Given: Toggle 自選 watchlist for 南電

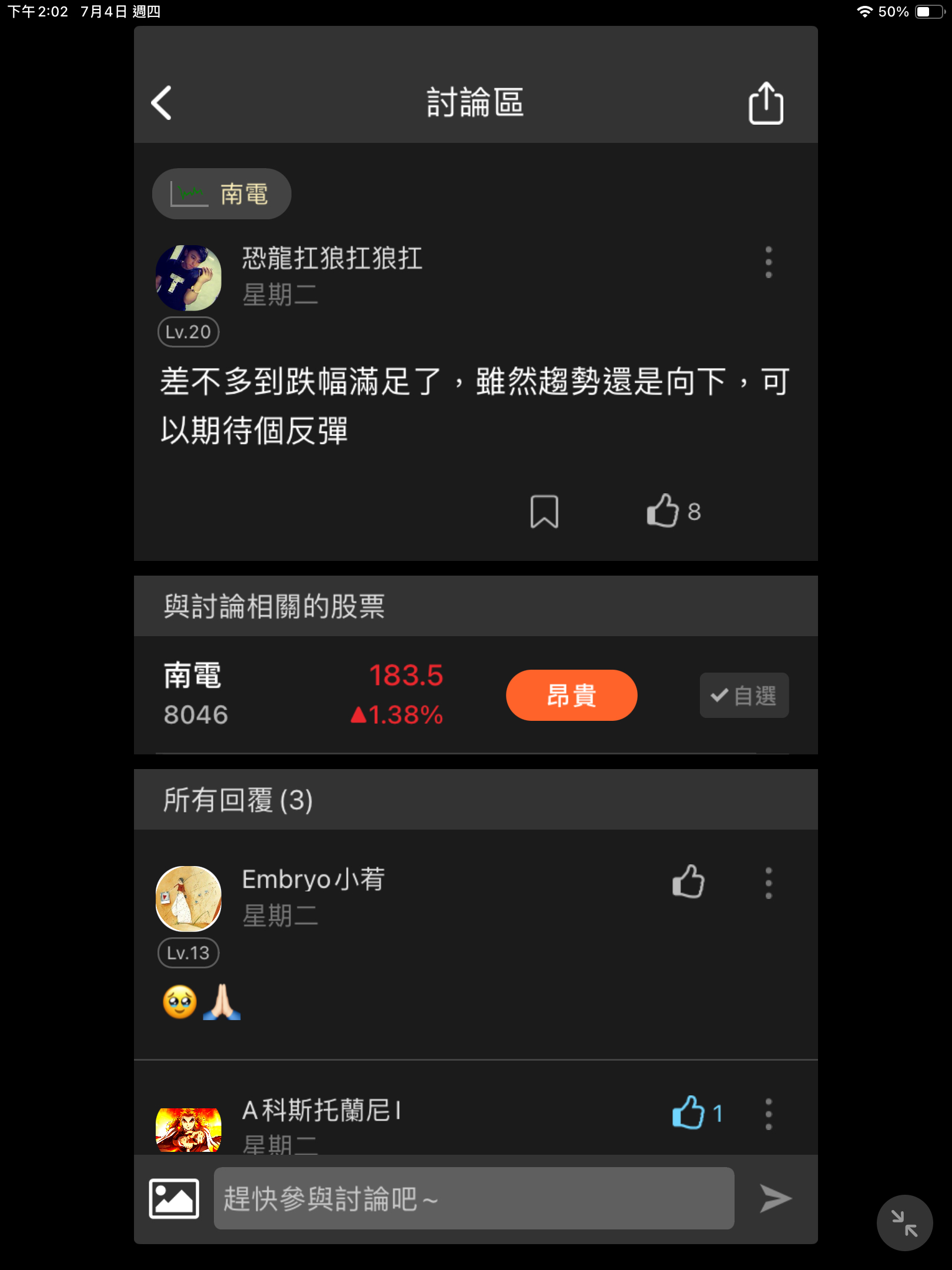Looking at the screenshot, I should pyautogui.click(x=744, y=695).
